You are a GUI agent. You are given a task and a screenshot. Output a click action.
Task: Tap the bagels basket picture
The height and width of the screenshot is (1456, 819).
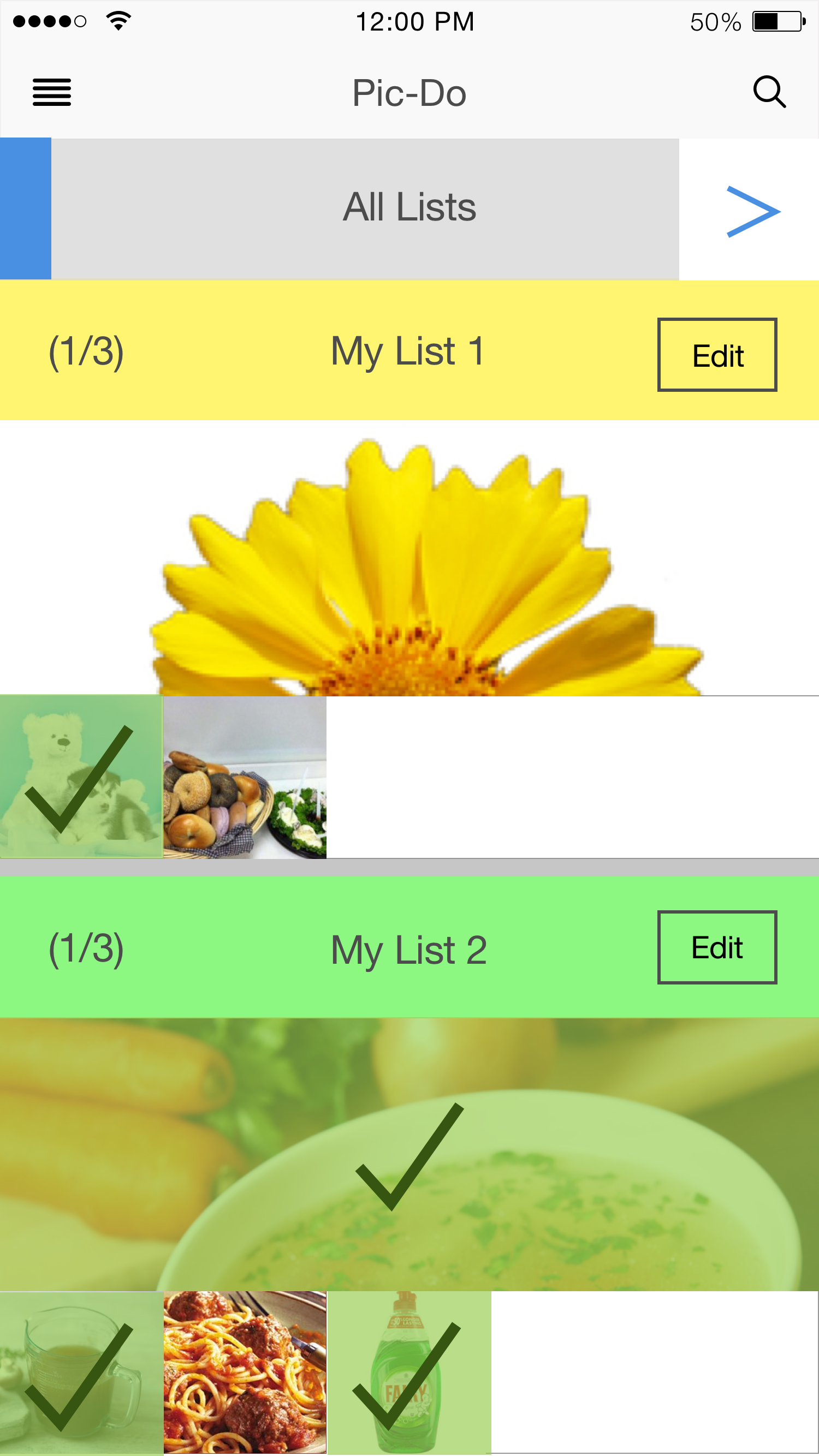pyautogui.click(x=245, y=778)
